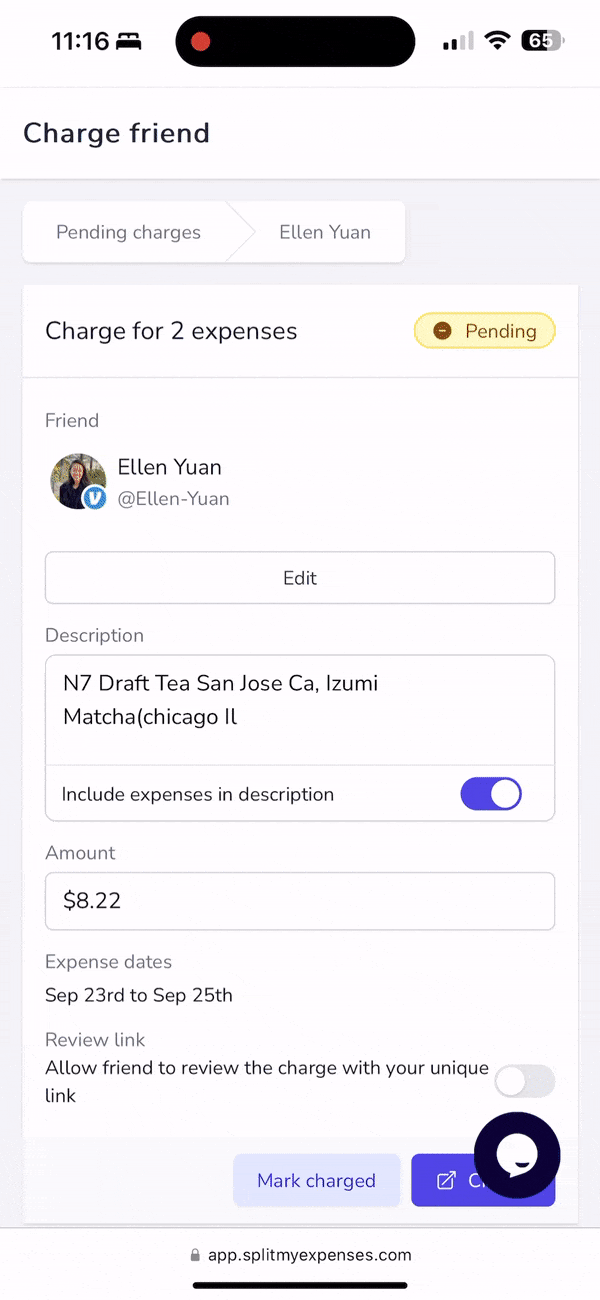Disable Include expenses in description
Screen dimensions: 600x1300
tap(491, 794)
